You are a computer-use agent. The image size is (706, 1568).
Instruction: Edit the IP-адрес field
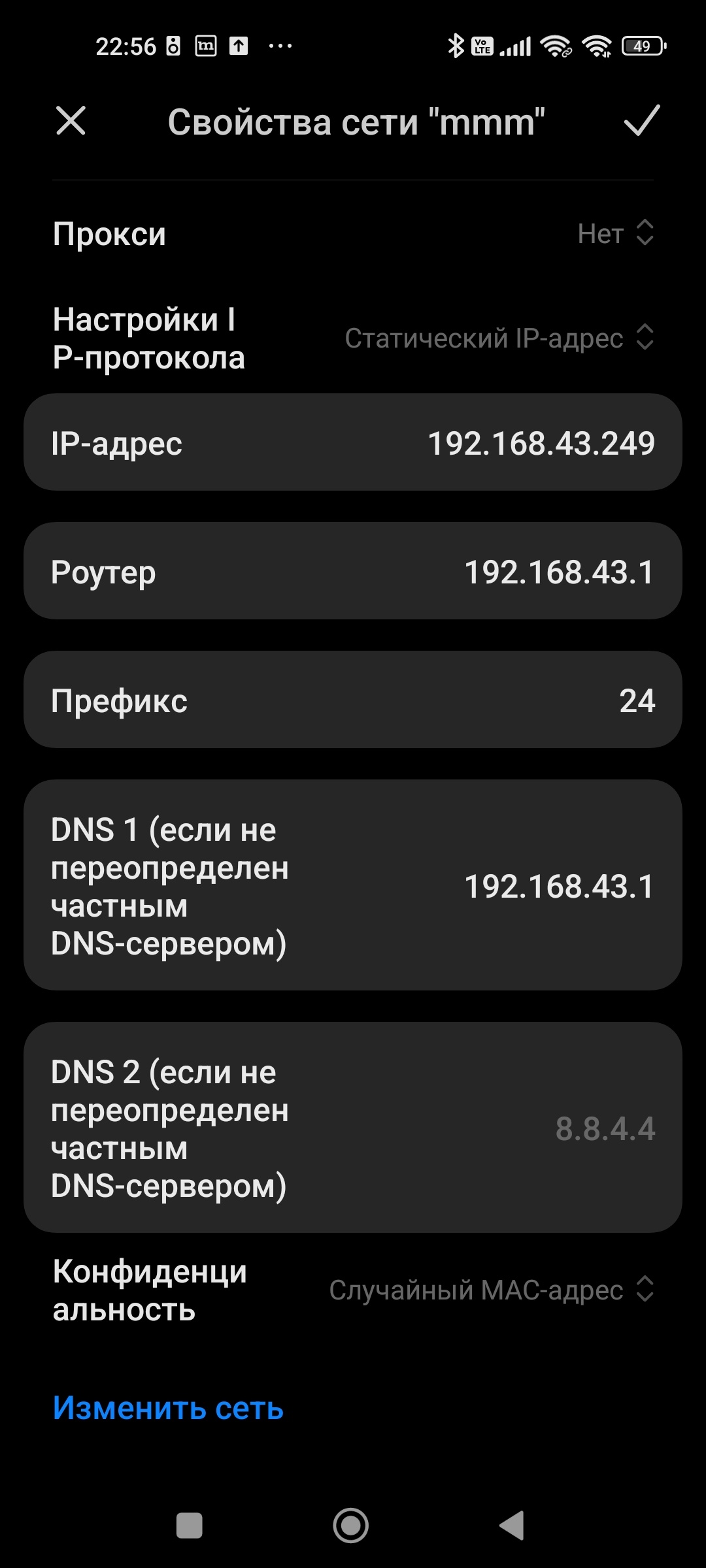541,444
